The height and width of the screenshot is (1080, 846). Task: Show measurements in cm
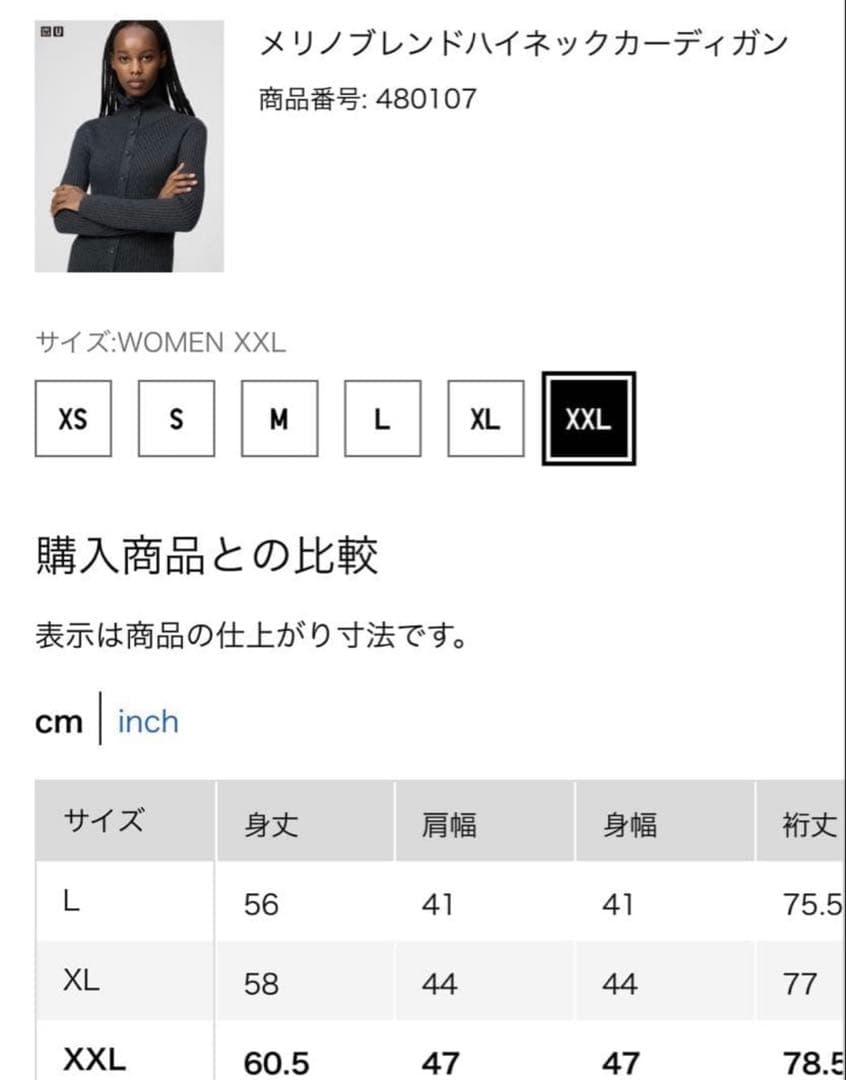(59, 721)
